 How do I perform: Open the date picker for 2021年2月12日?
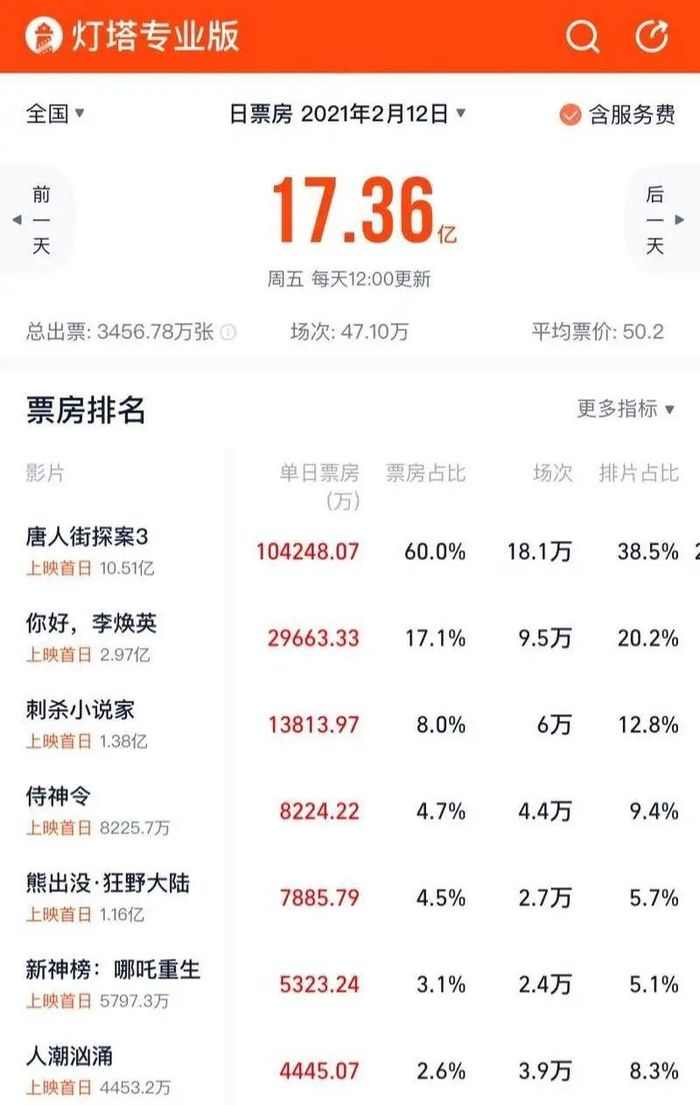pos(348,113)
